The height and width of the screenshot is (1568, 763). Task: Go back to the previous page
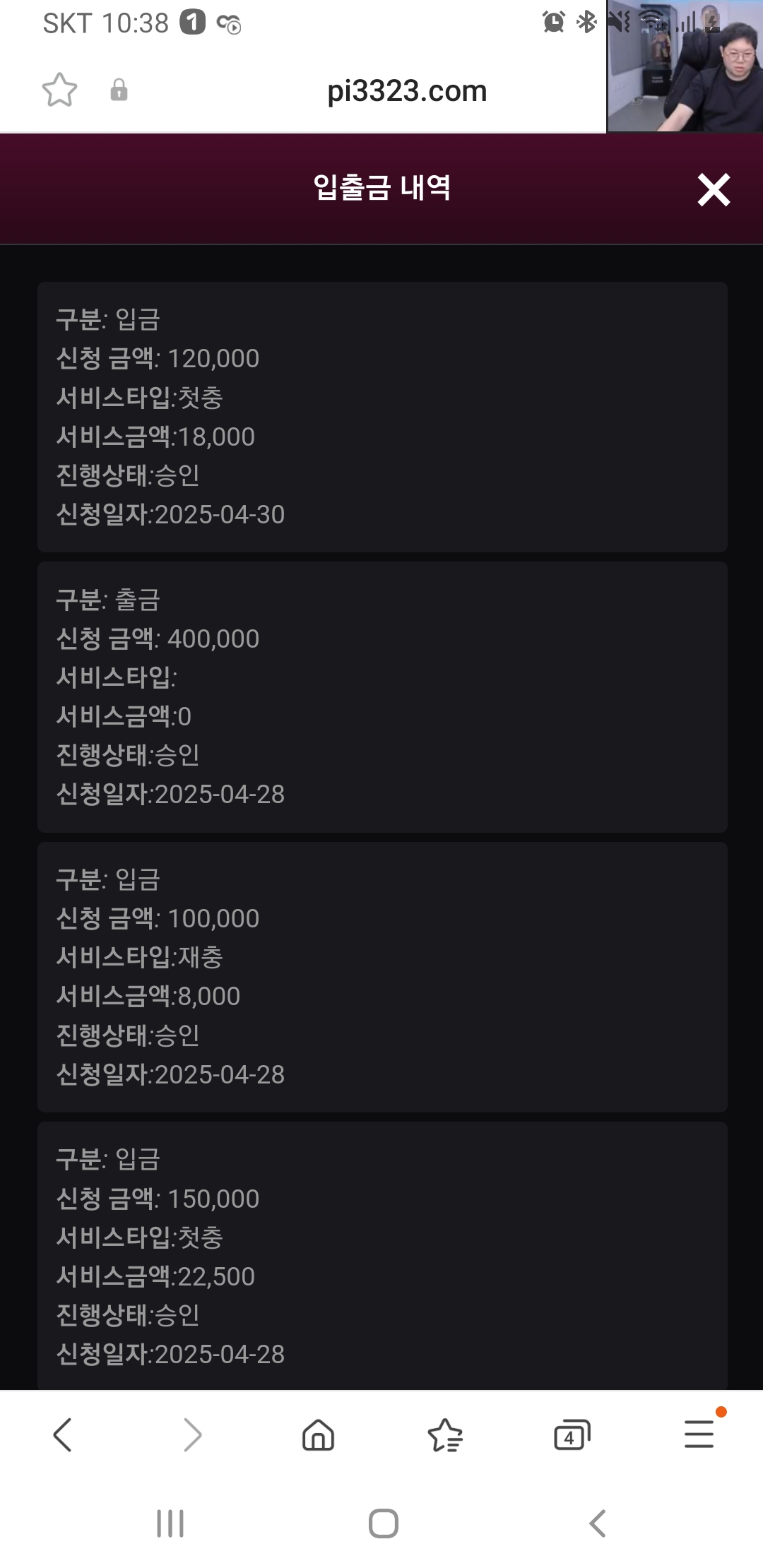tap(63, 1435)
